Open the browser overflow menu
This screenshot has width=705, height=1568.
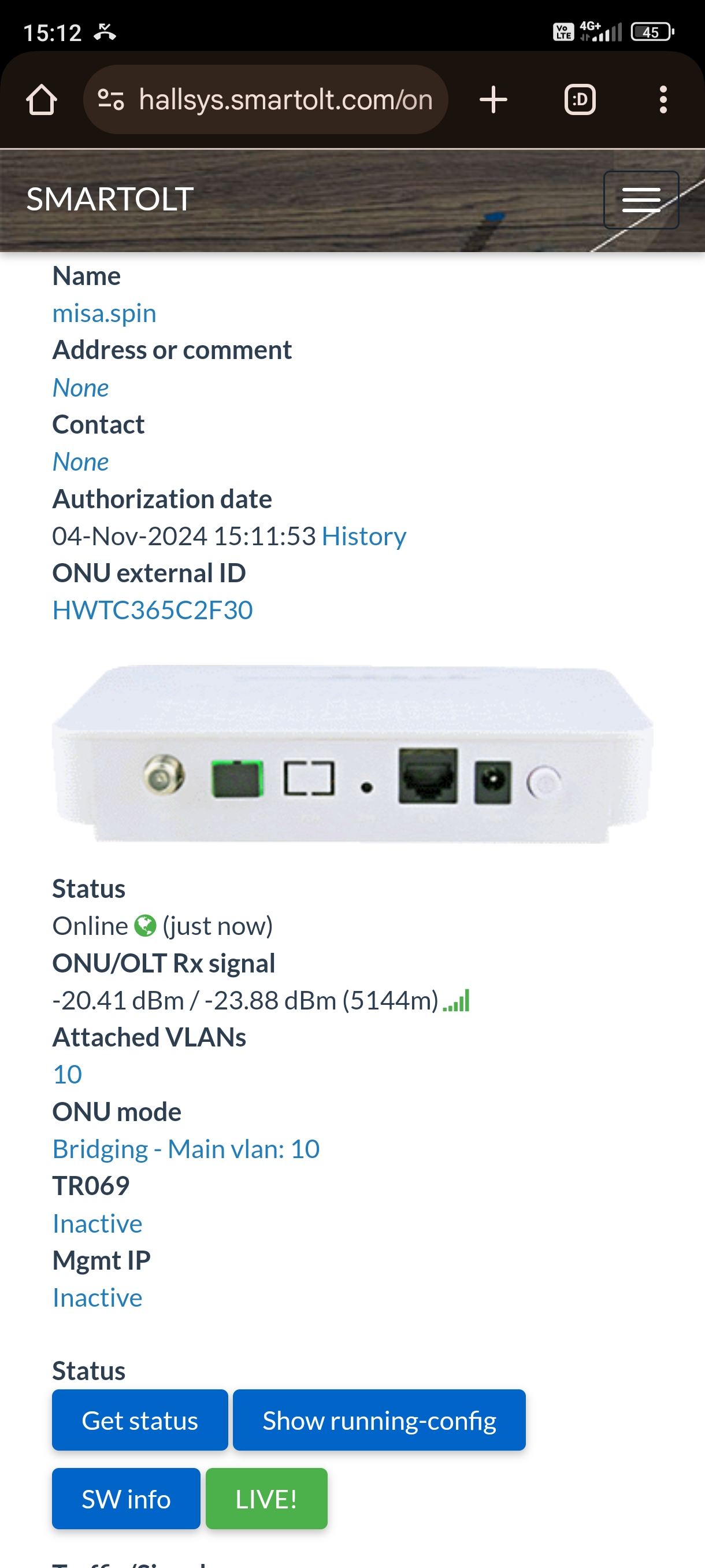point(662,100)
